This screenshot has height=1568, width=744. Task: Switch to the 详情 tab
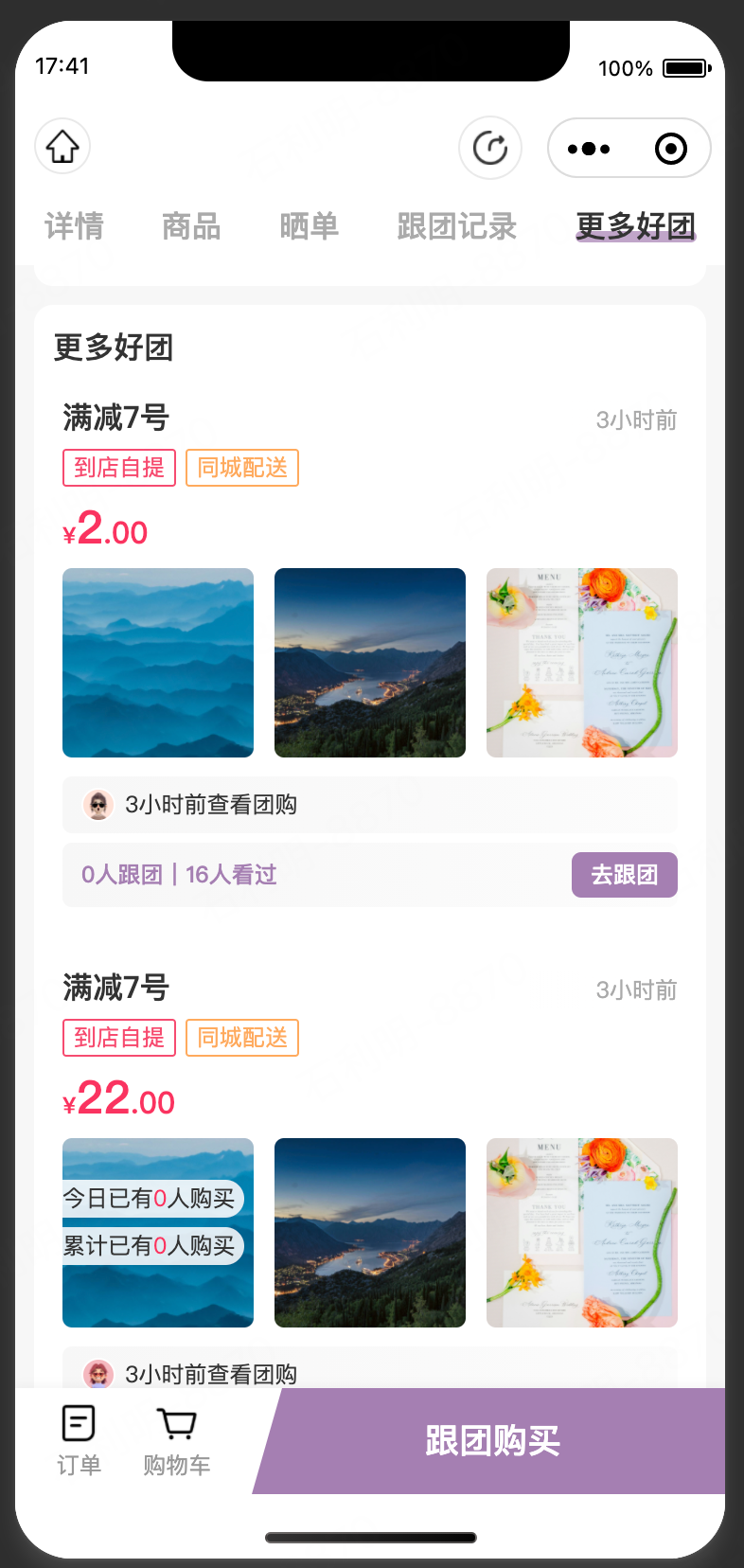click(x=74, y=226)
